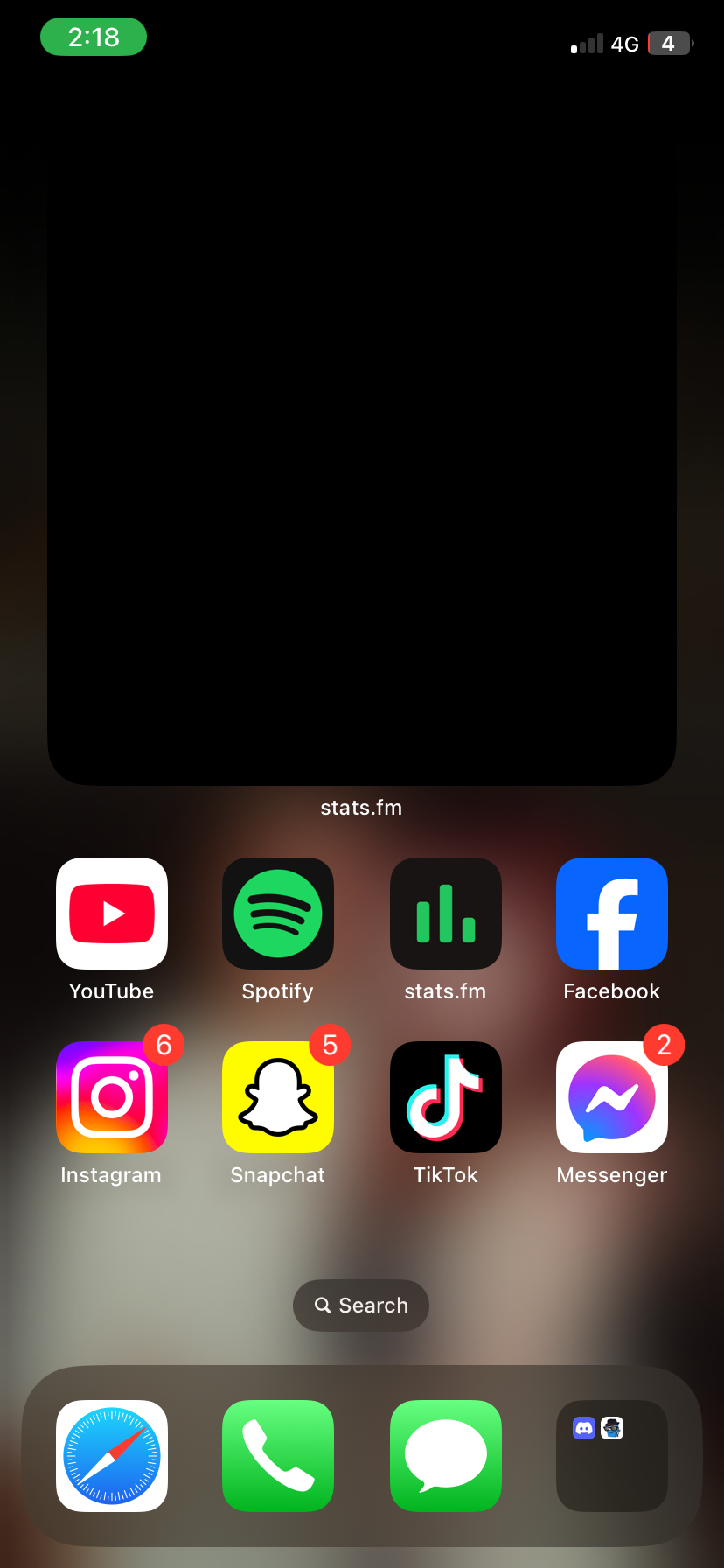This screenshot has height=1568, width=724.
Task: Tap the Search pill above the dock
Action: click(x=361, y=1305)
